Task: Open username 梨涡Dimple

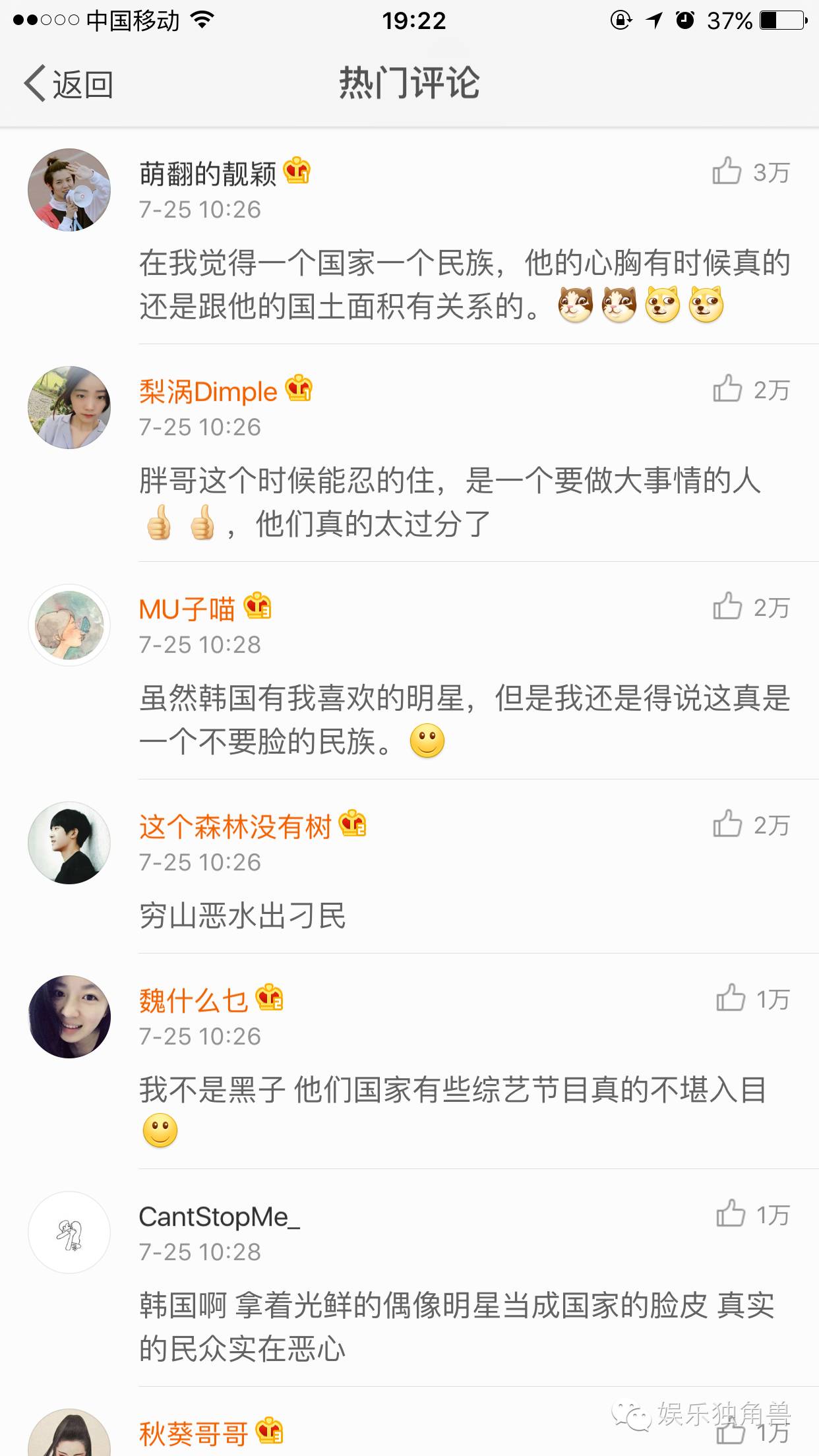Action: pyautogui.click(x=208, y=392)
